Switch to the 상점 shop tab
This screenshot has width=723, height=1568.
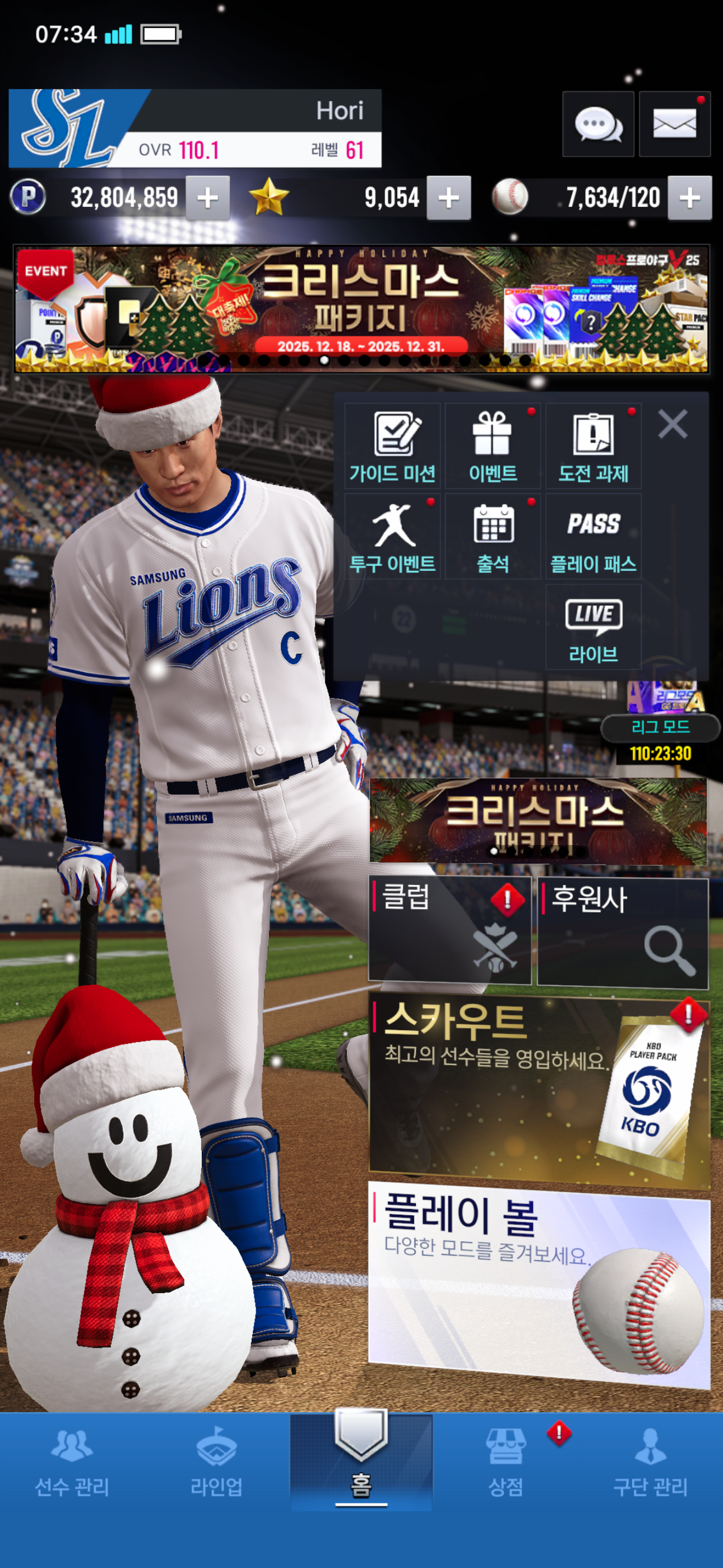(506, 1463)
